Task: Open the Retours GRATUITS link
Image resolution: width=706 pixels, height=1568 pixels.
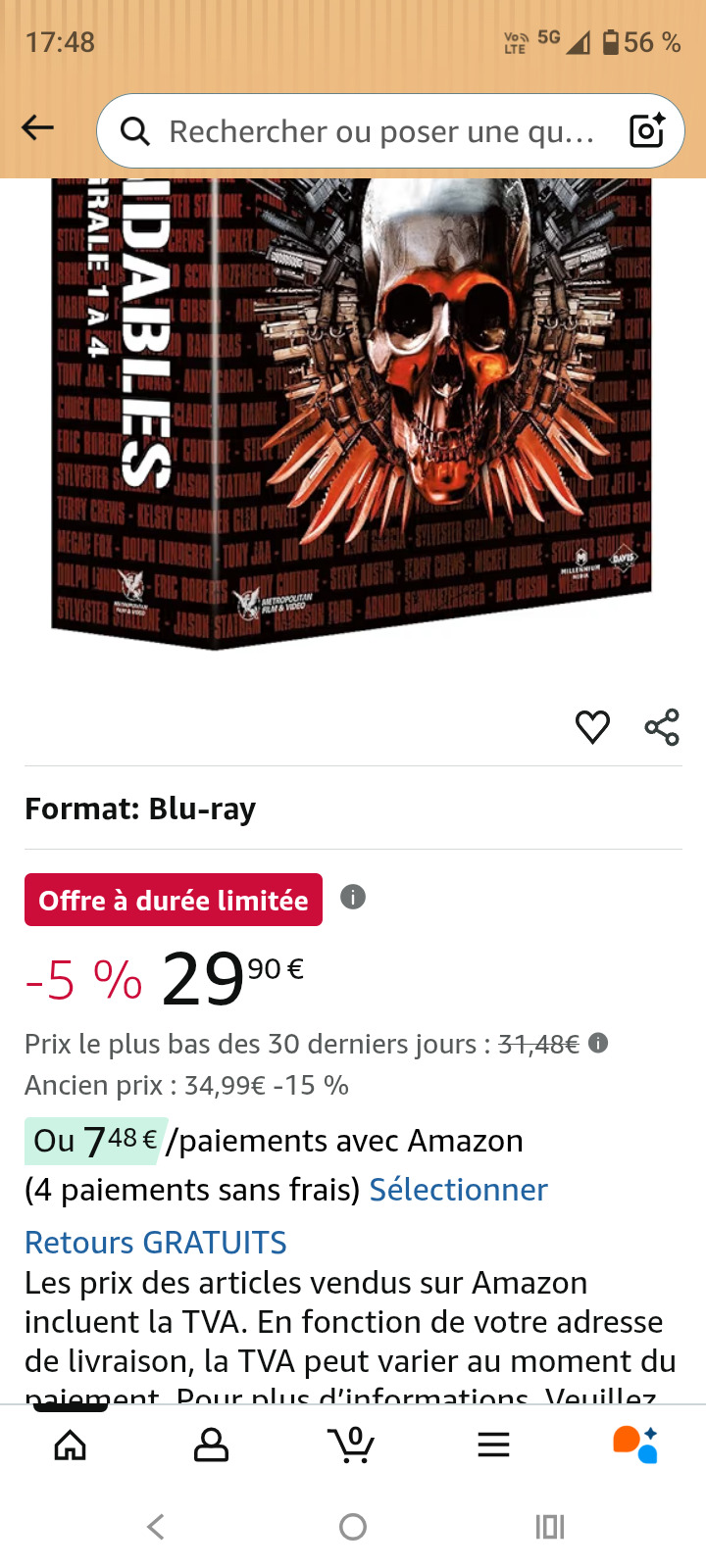Action: (x=156, y=1243)
